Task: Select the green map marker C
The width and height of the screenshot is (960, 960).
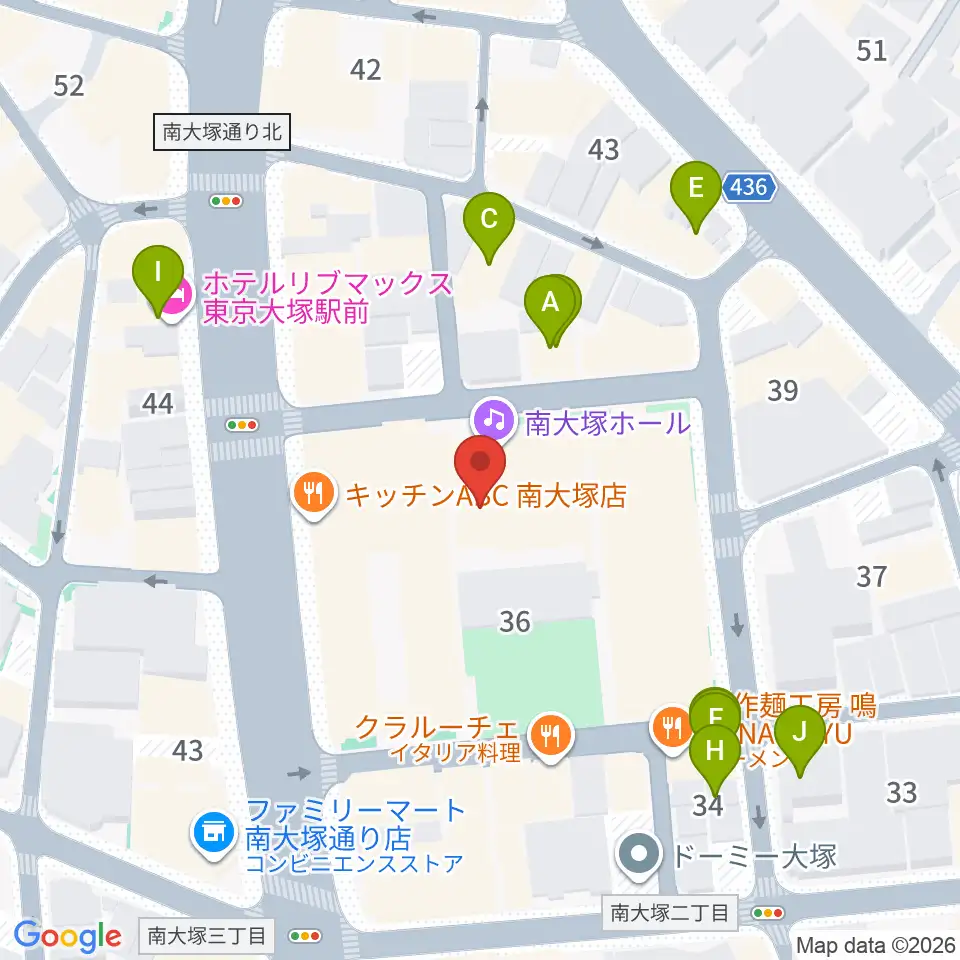Action: tap(489, 223)
